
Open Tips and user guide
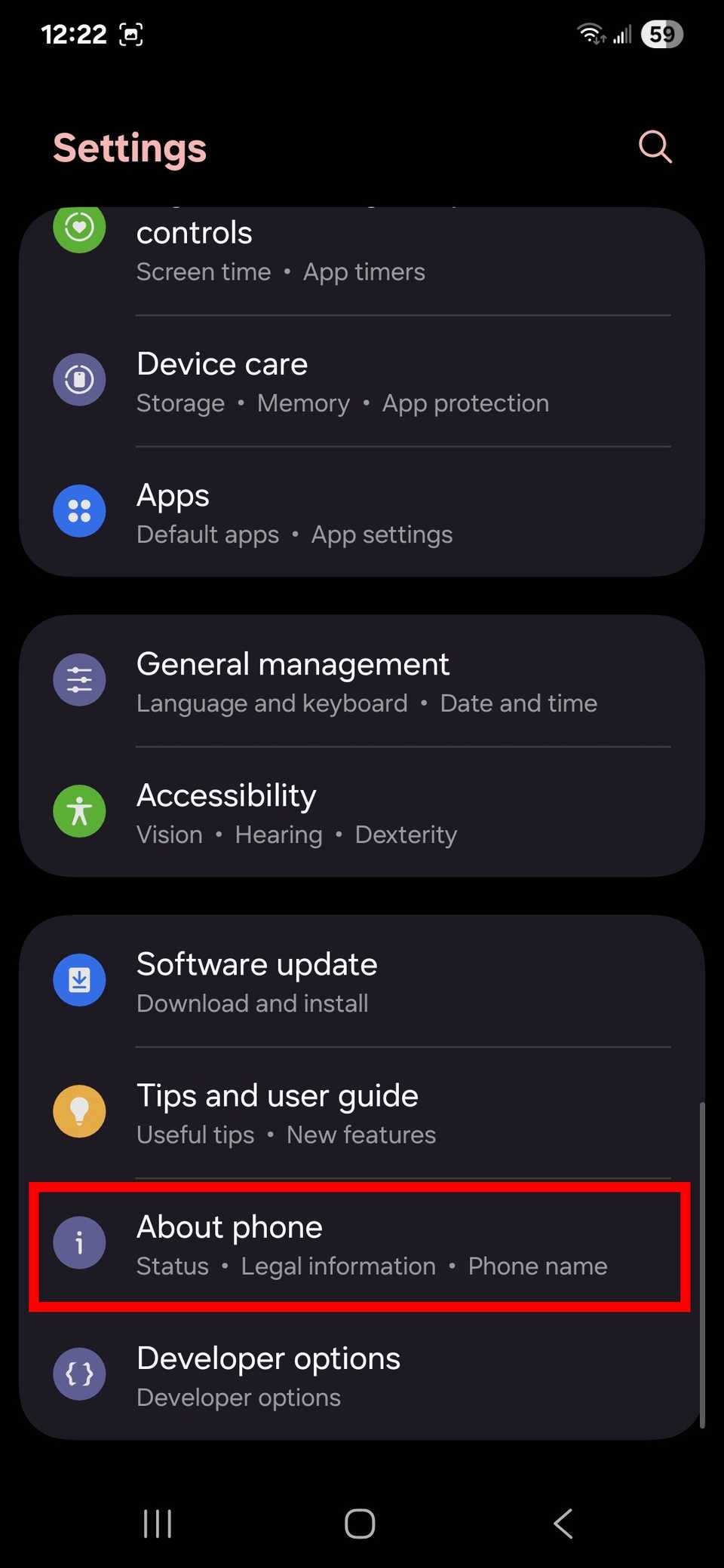pyautogui.click(x=362, y=1111)
